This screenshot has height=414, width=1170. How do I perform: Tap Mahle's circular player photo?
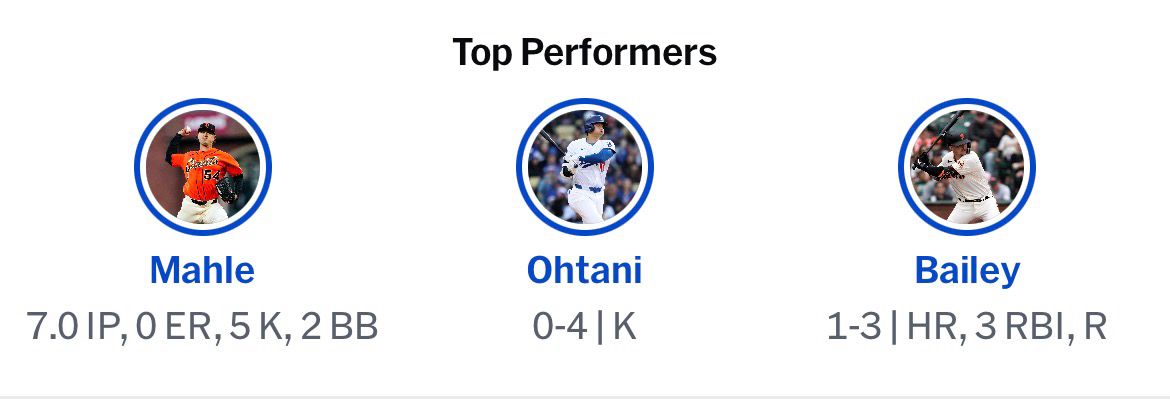click(203, 167)
